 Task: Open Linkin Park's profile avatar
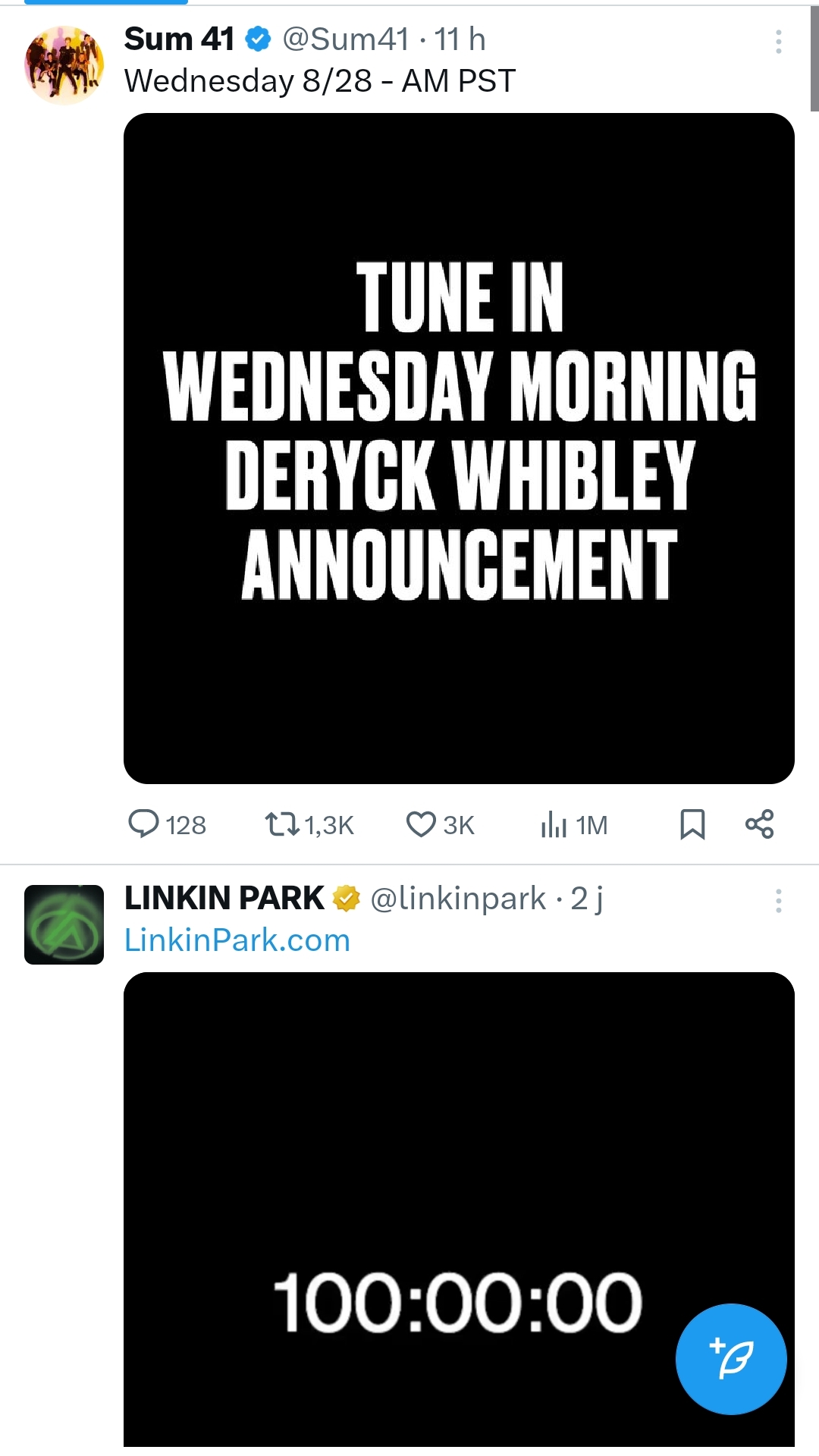click(x=64, y=924)
